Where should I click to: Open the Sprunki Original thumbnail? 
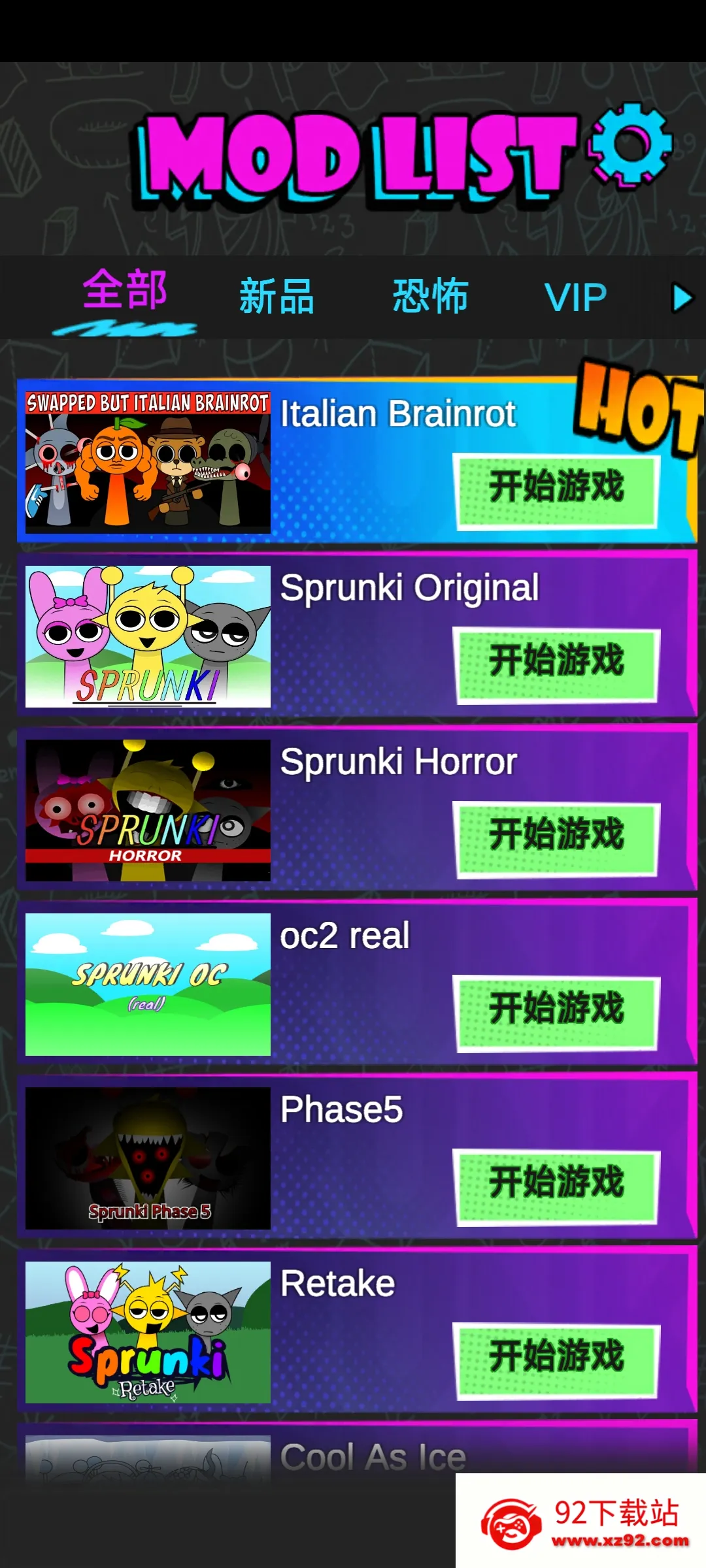coord(148,636)
